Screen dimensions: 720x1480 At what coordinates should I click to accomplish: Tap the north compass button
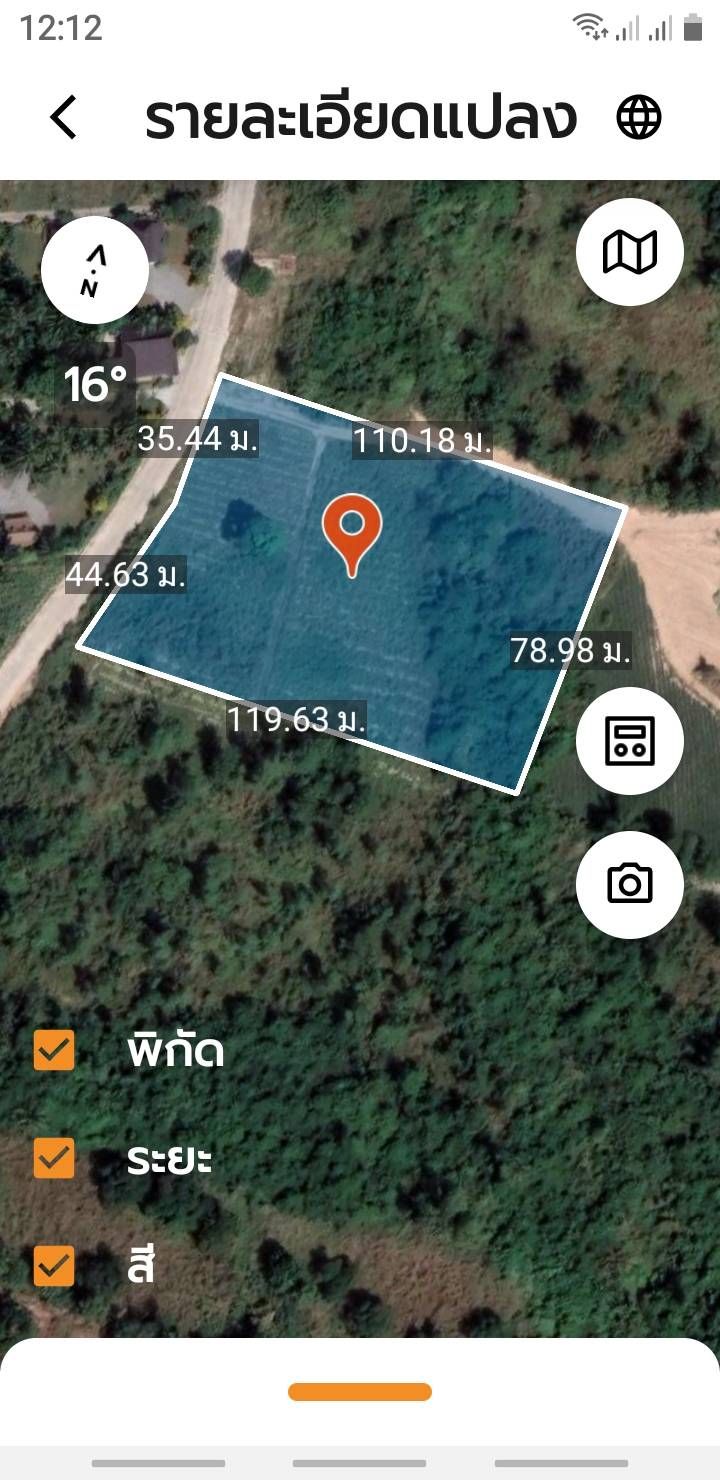(x=95, y=270)
